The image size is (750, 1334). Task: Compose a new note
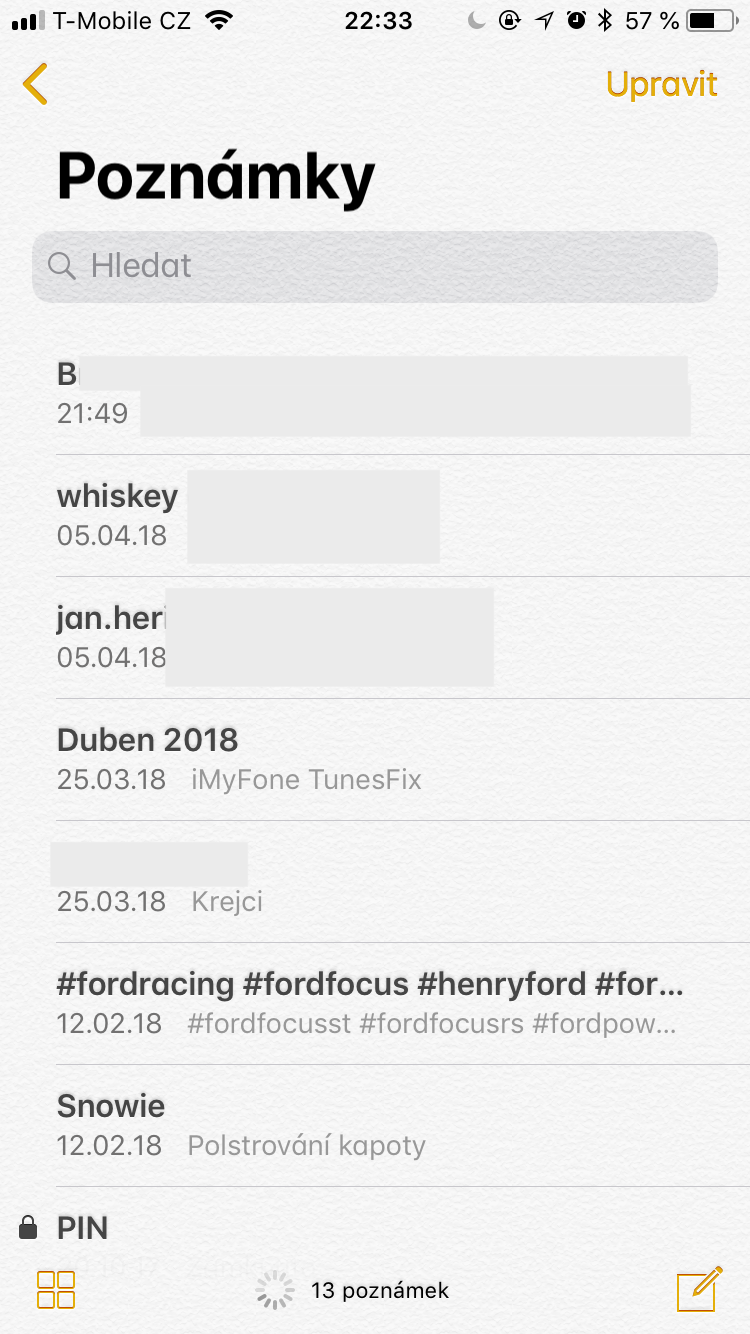(x=699, y=1288)
